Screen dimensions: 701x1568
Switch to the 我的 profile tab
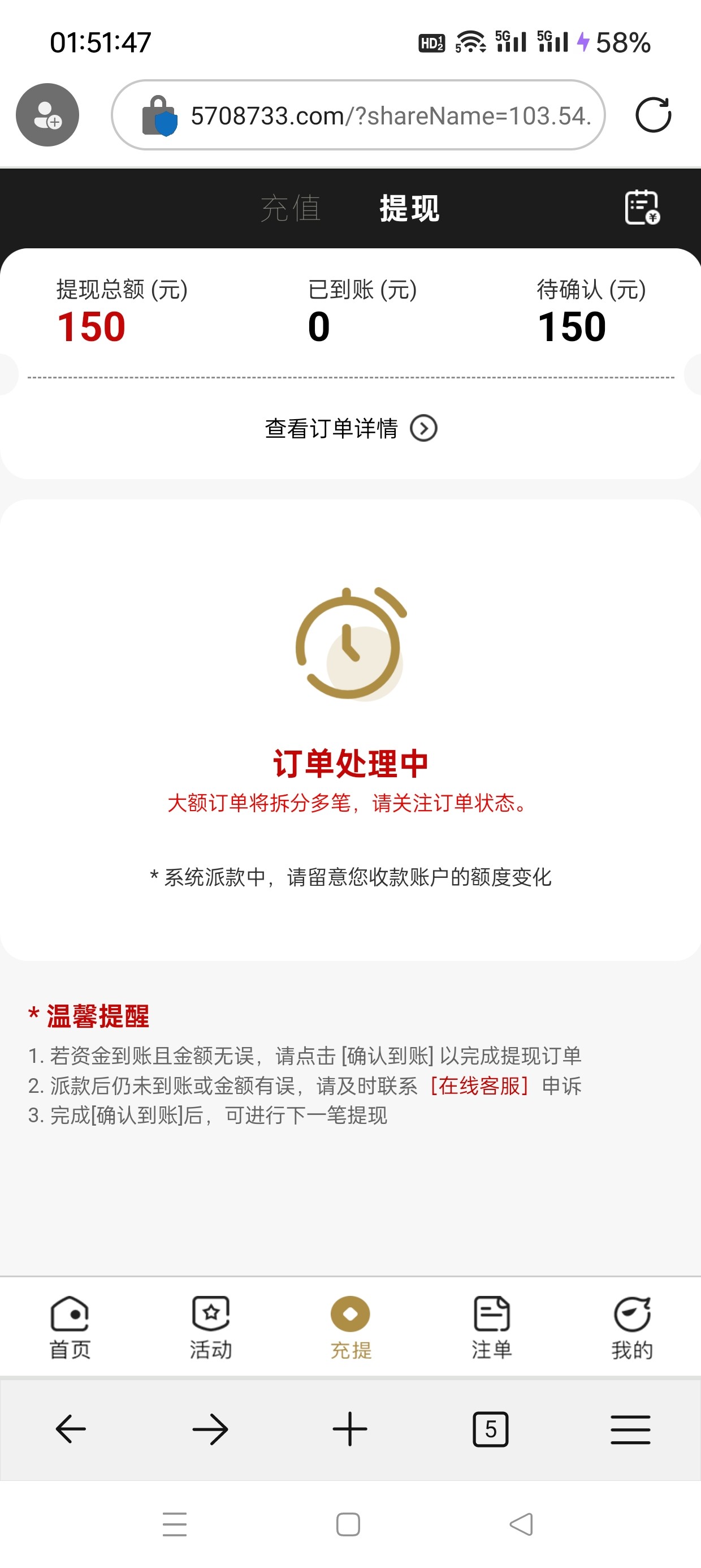631,1328
